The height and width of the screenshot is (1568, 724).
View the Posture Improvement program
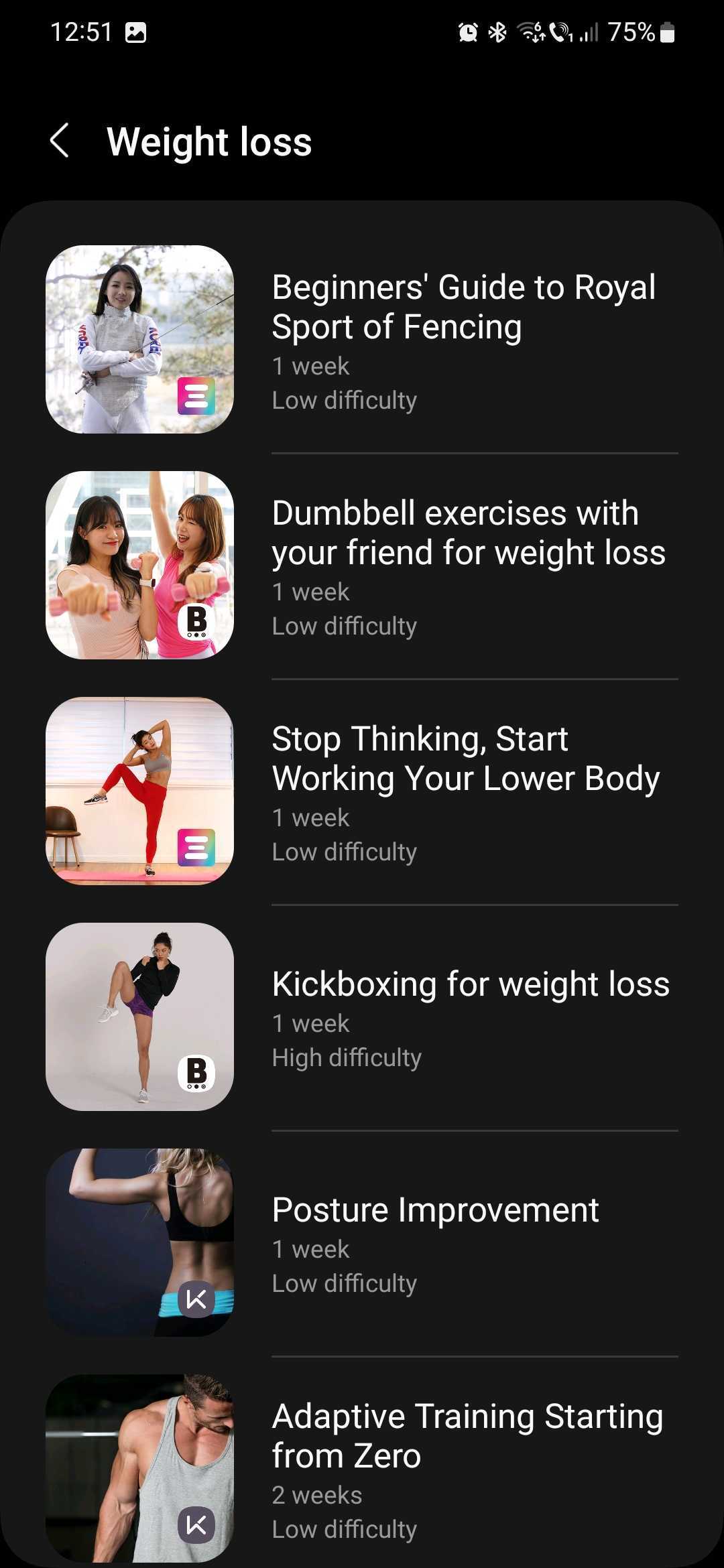click(435, 1210)
